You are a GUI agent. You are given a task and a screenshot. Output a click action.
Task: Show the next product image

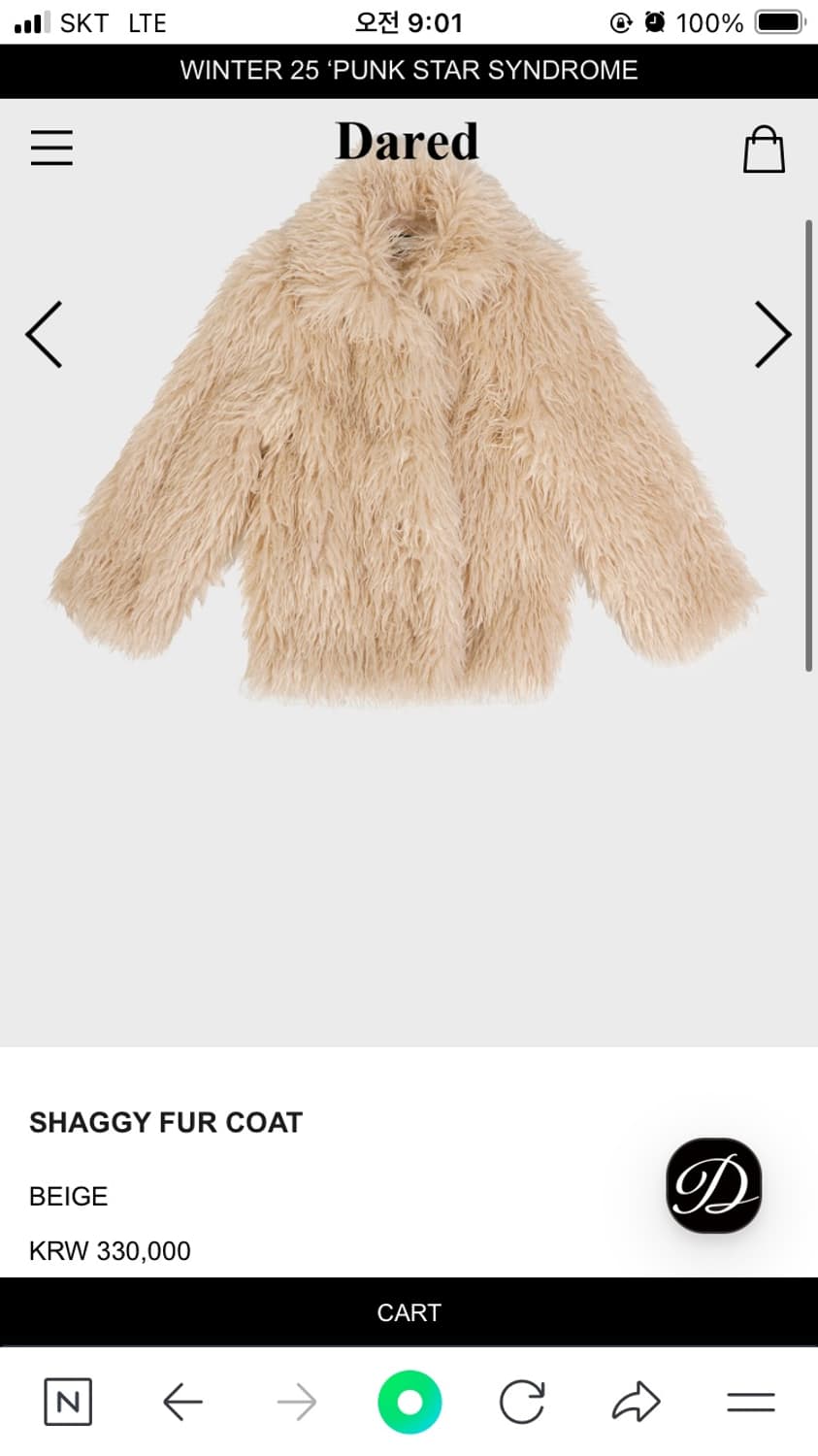click(772, 334)
